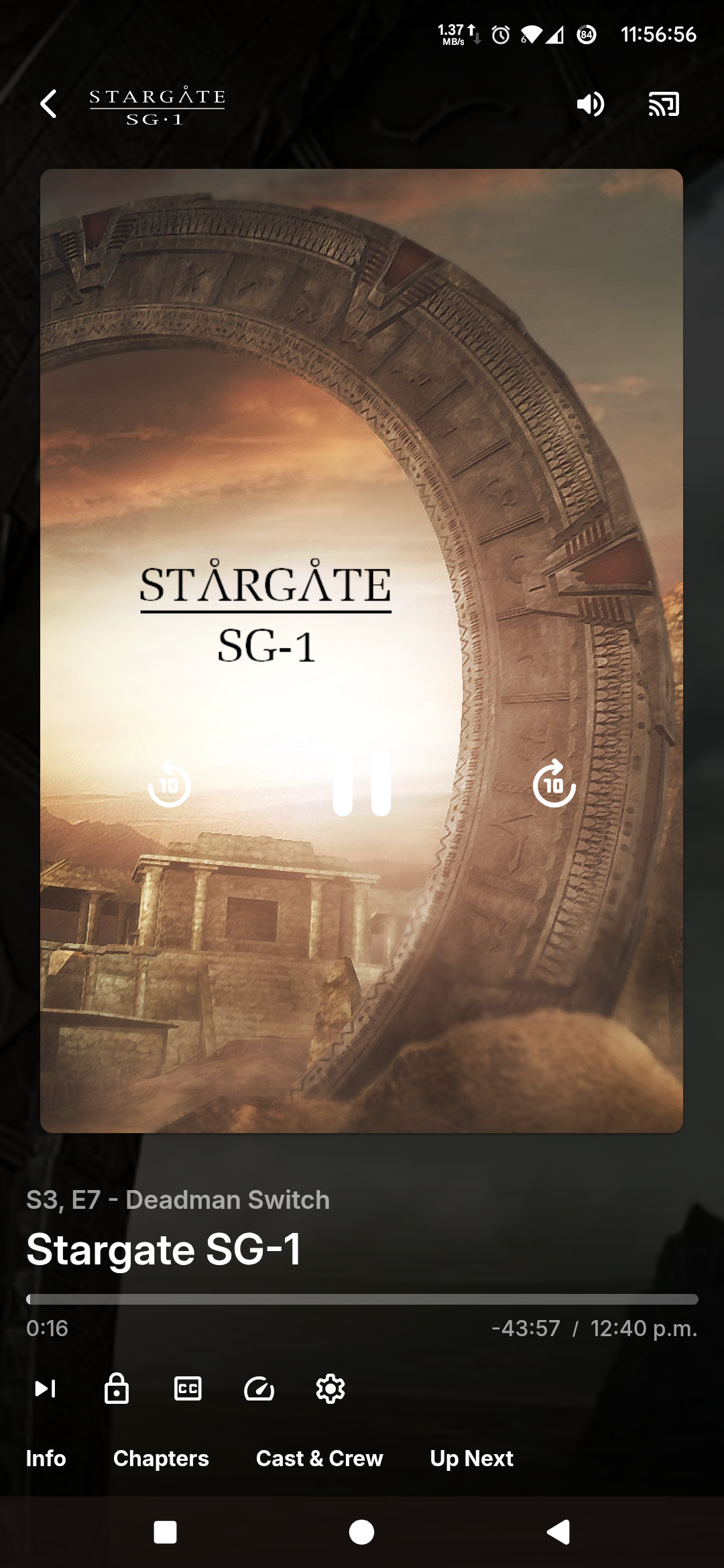The width and height of the screenshot is (724, 1568).
Task: View the Up Next tab
Action: [x=471, y=1459]
